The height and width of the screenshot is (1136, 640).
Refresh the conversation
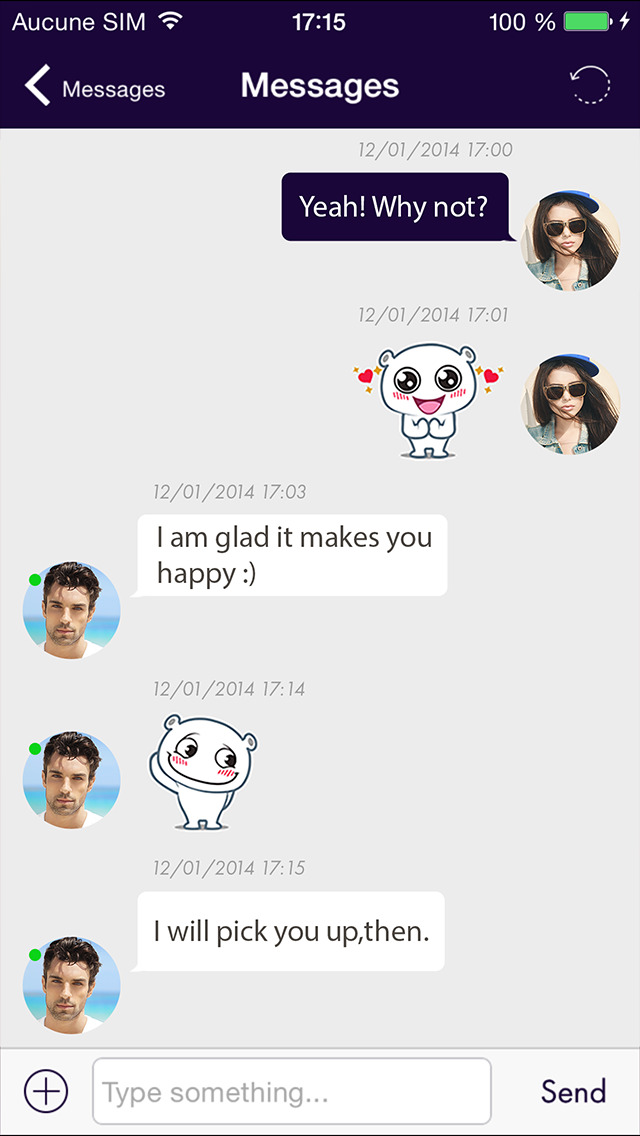590,86
